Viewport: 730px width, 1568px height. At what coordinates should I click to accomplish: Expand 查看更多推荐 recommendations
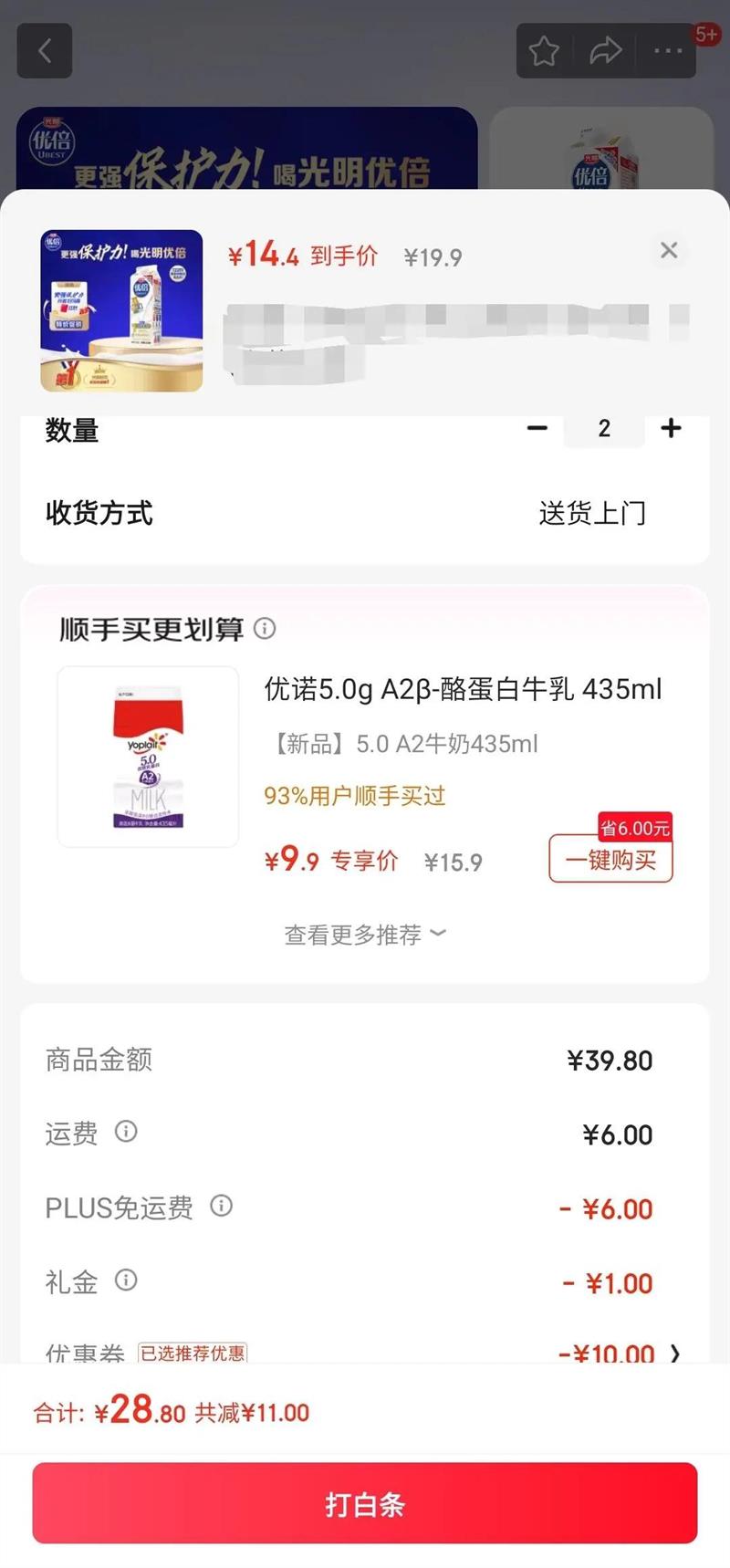(x=364, y=935)
